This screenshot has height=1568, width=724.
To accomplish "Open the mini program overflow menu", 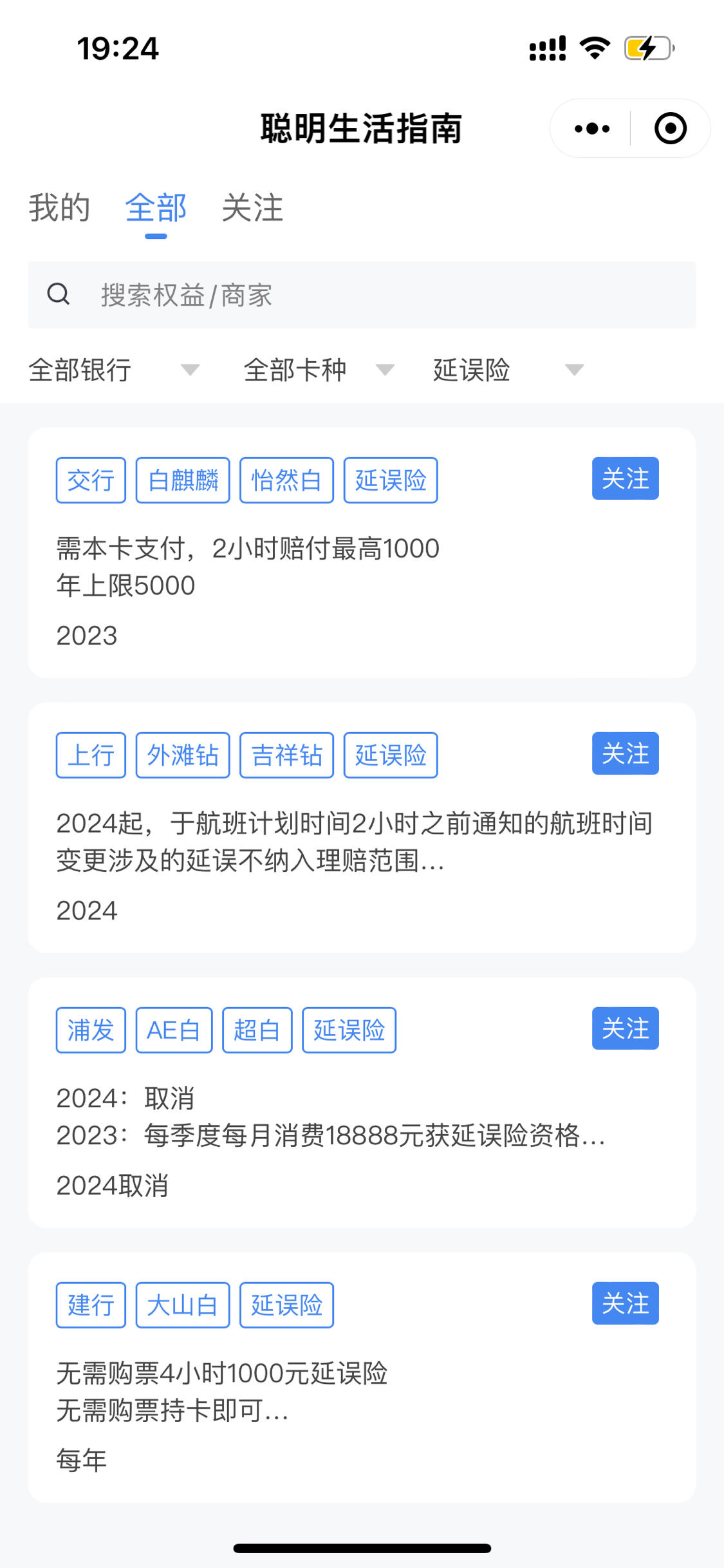I will (x=591, y=129).
